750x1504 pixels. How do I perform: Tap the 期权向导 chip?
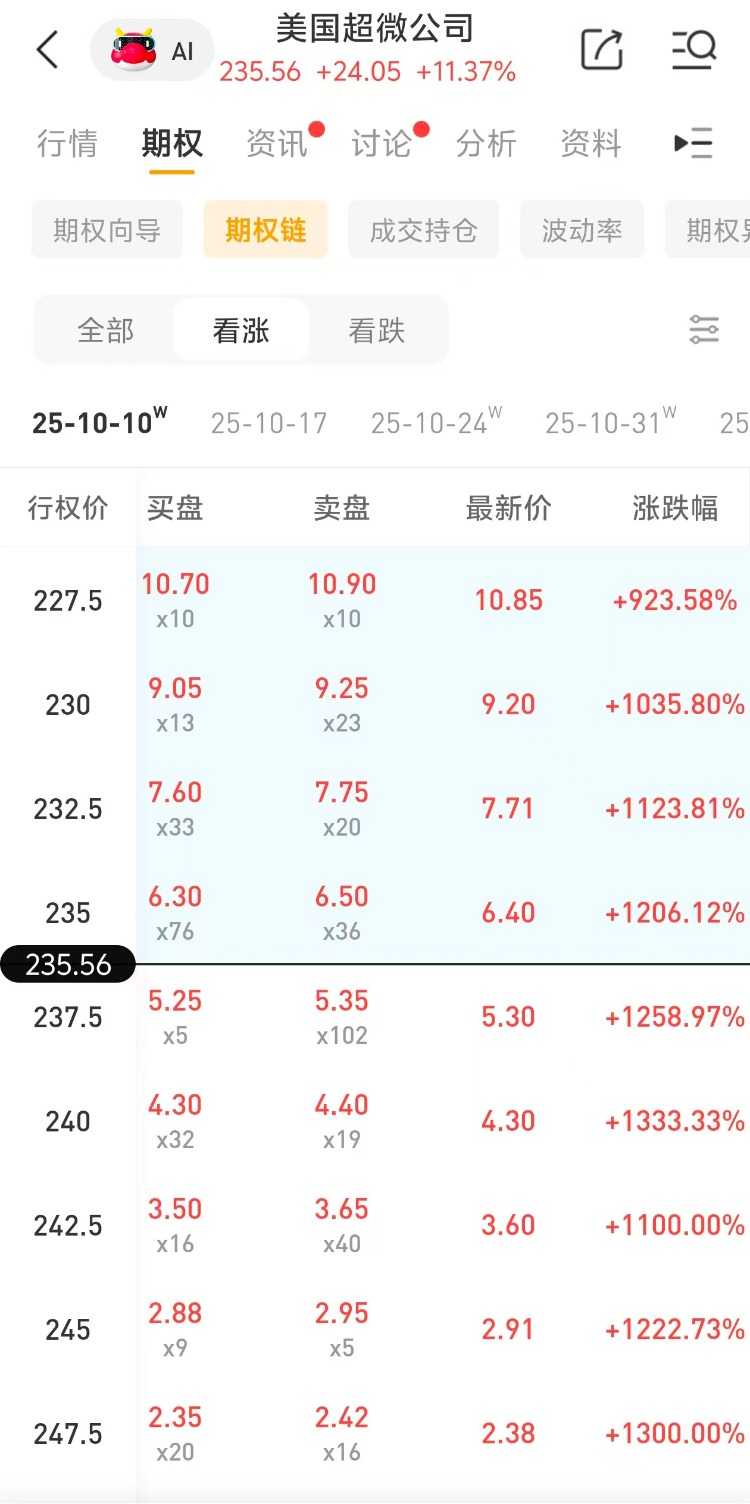107,231
